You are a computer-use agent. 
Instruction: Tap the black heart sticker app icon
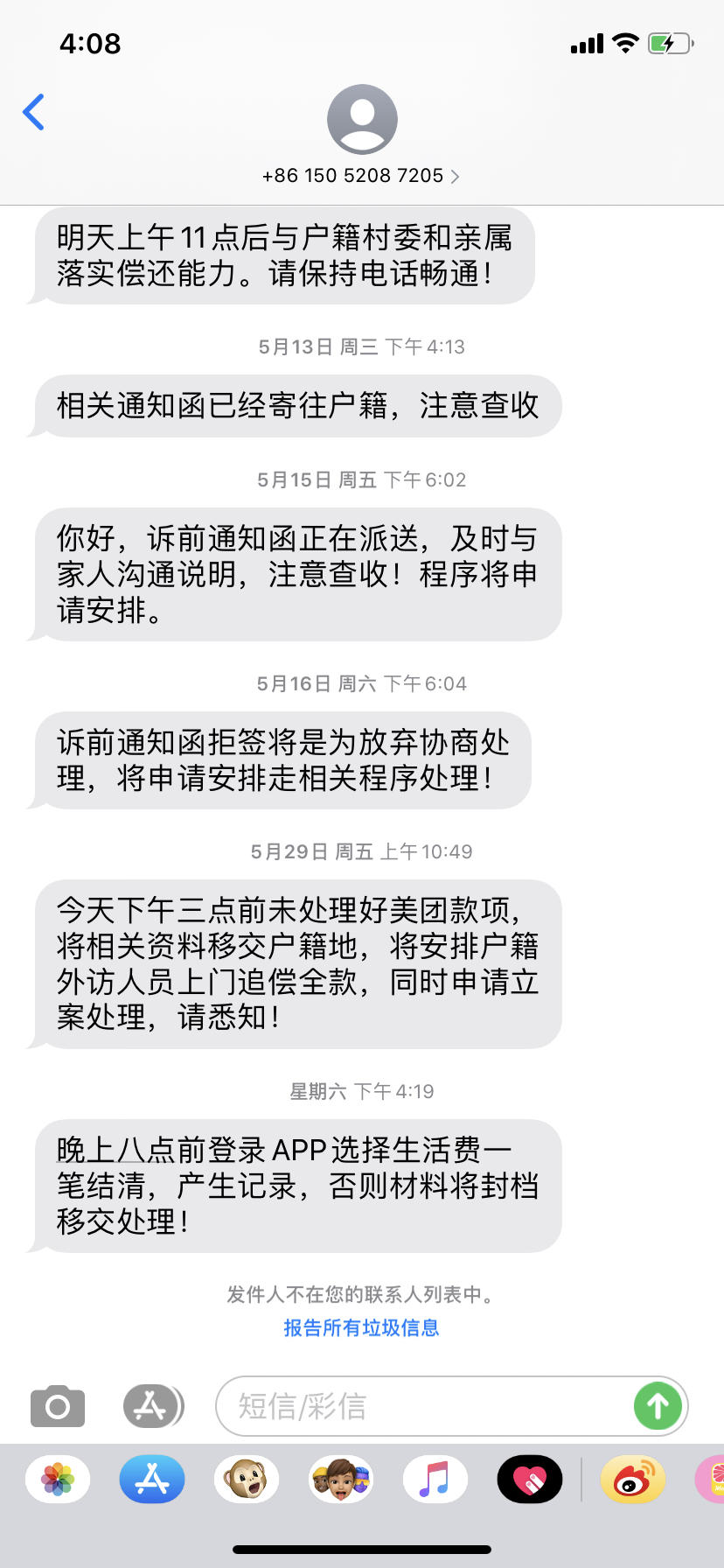point(529,1479)
